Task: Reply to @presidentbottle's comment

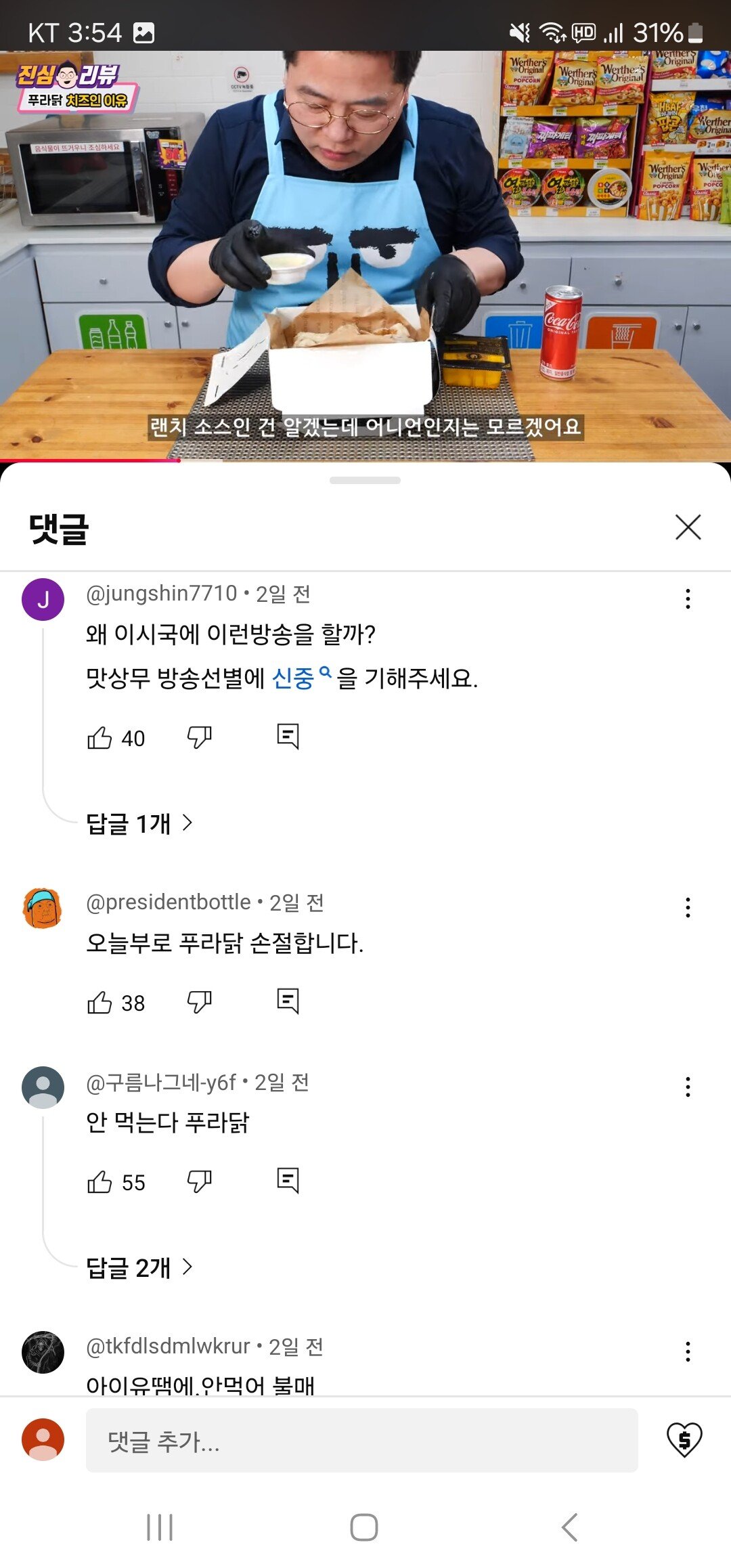Action: tap(288, 1001)
